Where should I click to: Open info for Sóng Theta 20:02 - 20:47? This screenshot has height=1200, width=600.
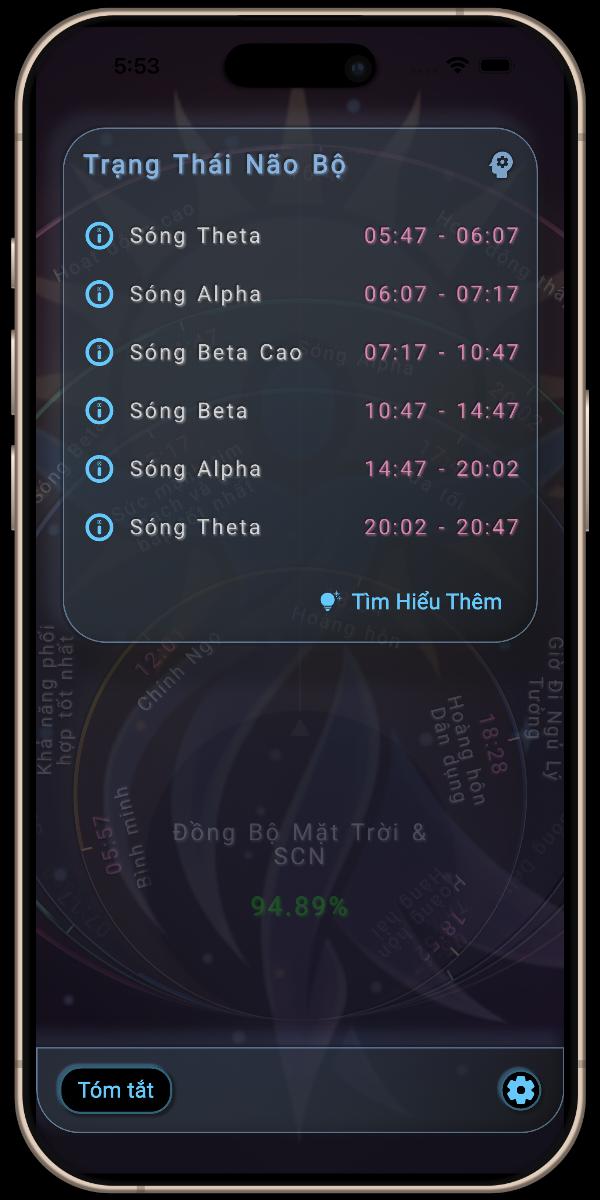(99, 527)
